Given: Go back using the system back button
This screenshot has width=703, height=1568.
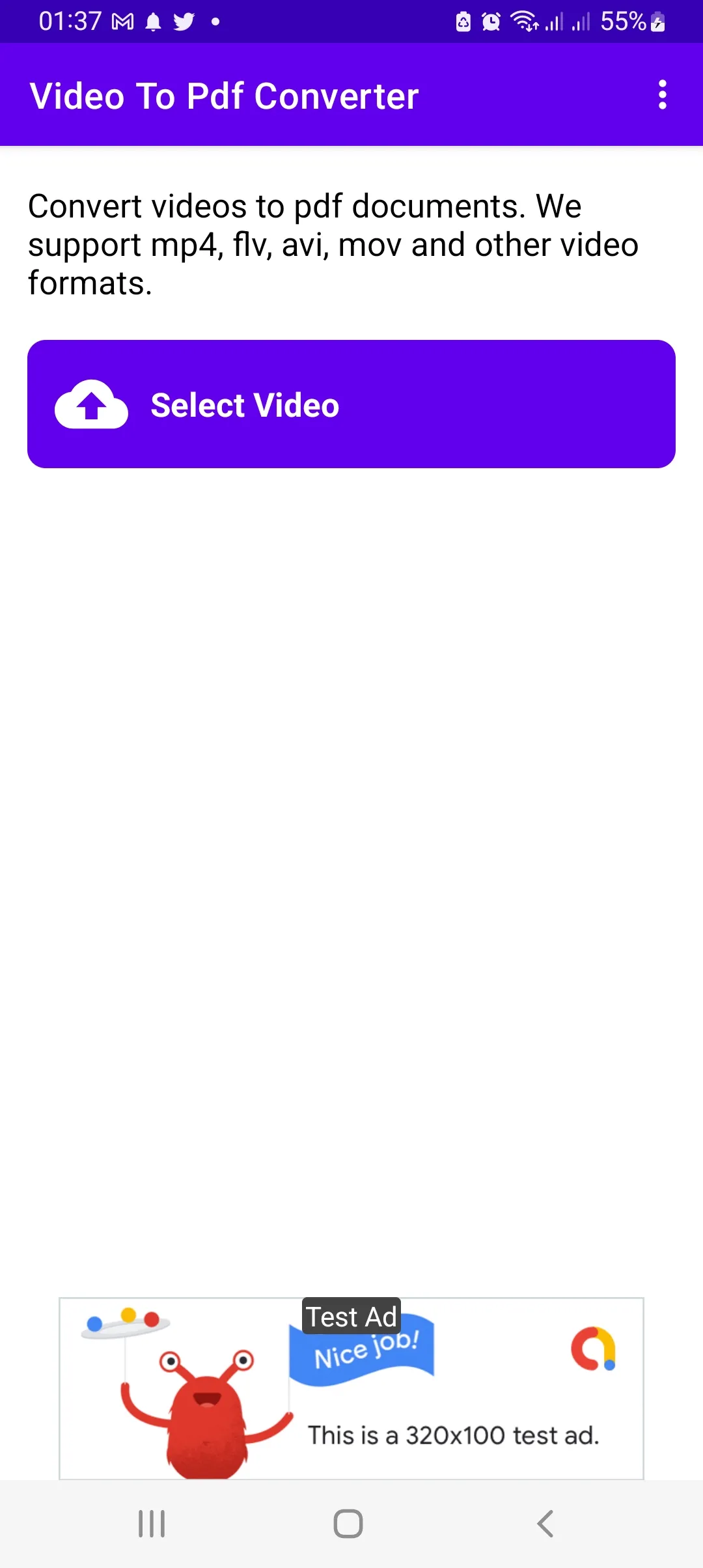Looking at the screenshot, I should click(x=545, y=1524).
